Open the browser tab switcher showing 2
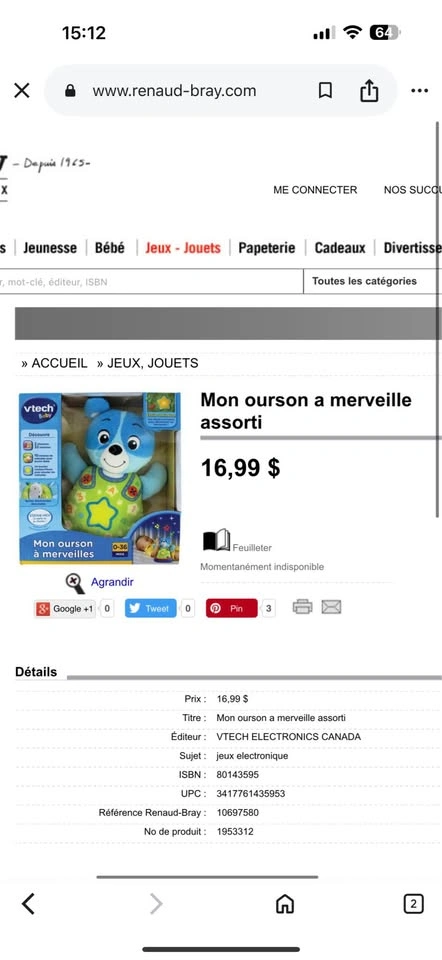 pyautogui.click(x=413, y=904)
